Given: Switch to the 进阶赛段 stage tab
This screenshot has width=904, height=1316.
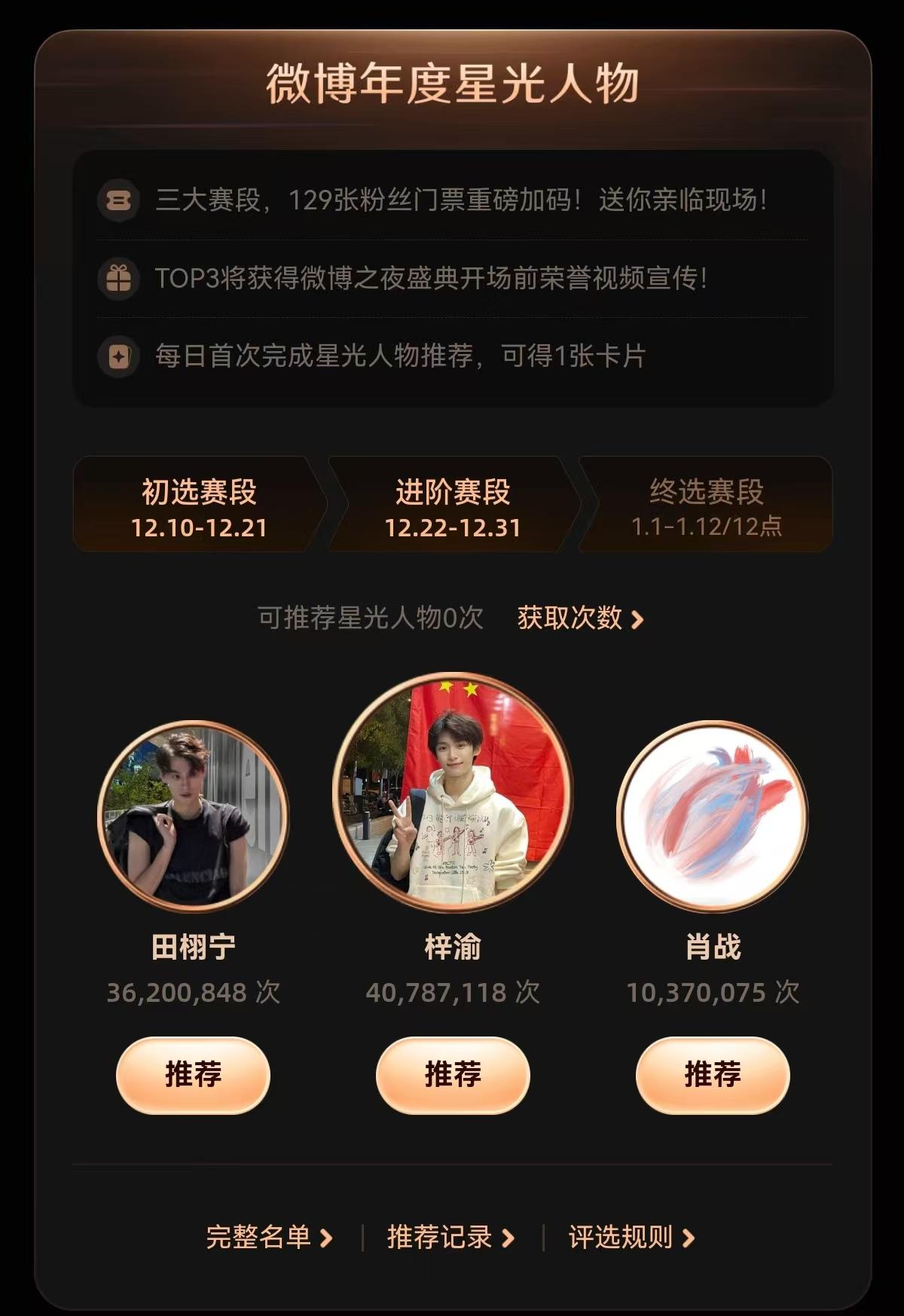Looking at the screenshot, I should point(453,504).
